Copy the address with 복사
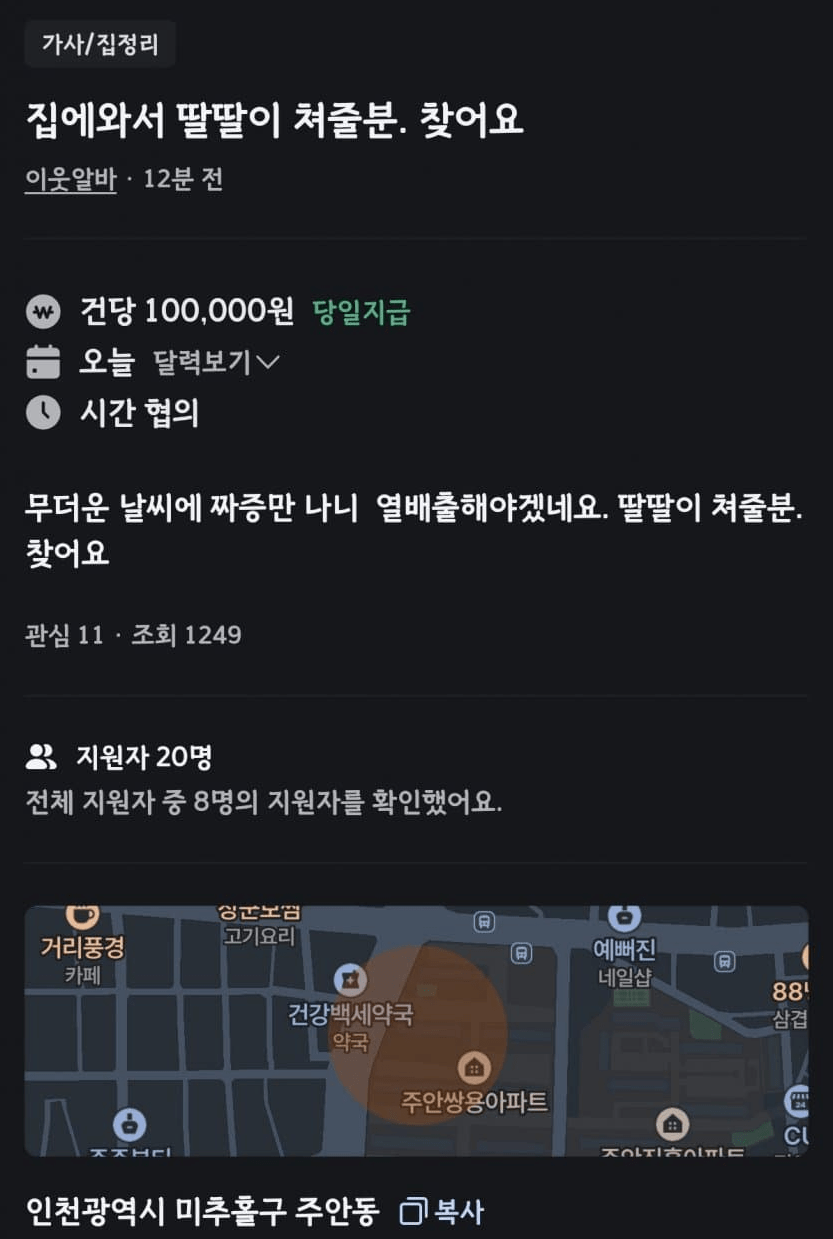Screen dimensions: 833x1239 pyautogui.click(x=441, y=1212)
